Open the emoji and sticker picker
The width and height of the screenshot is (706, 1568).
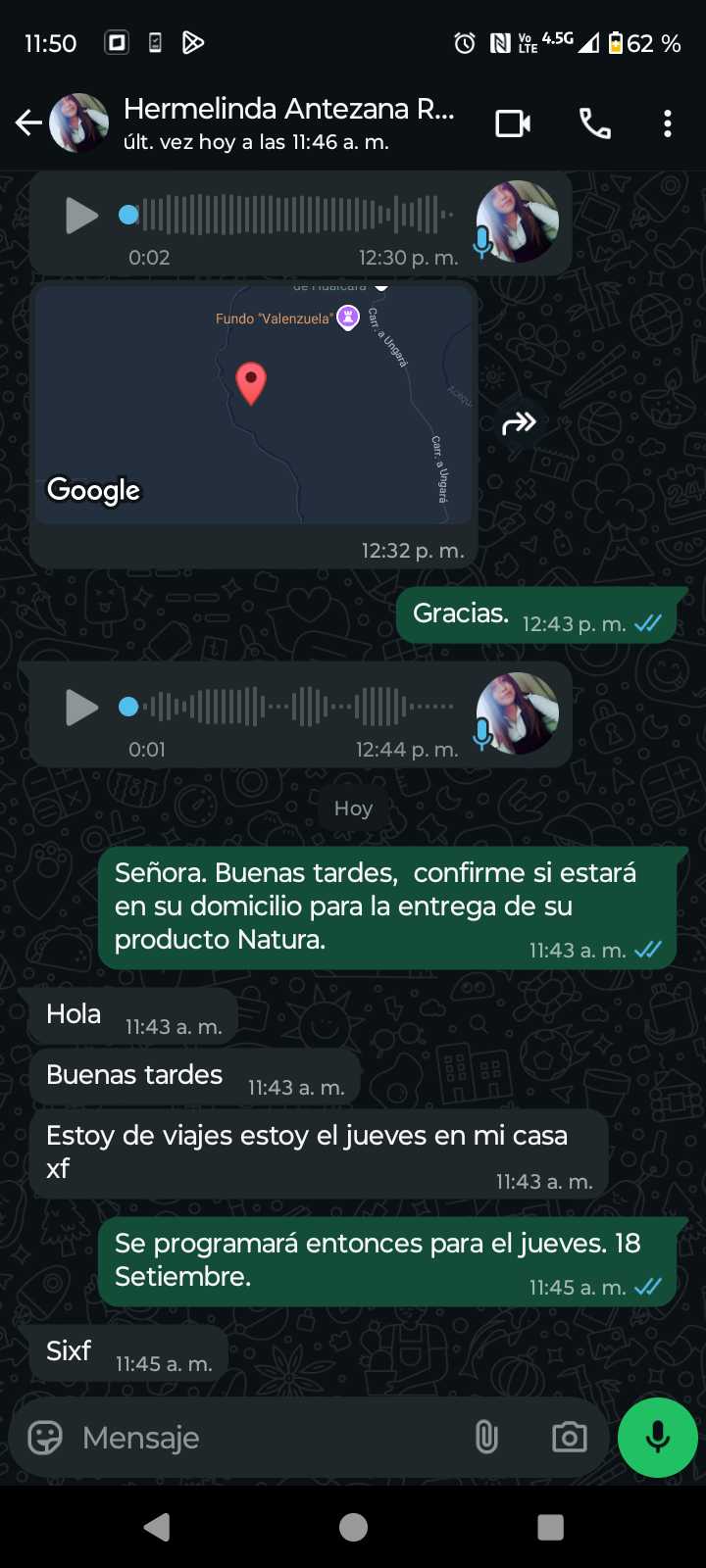[x=45, y=1438]
